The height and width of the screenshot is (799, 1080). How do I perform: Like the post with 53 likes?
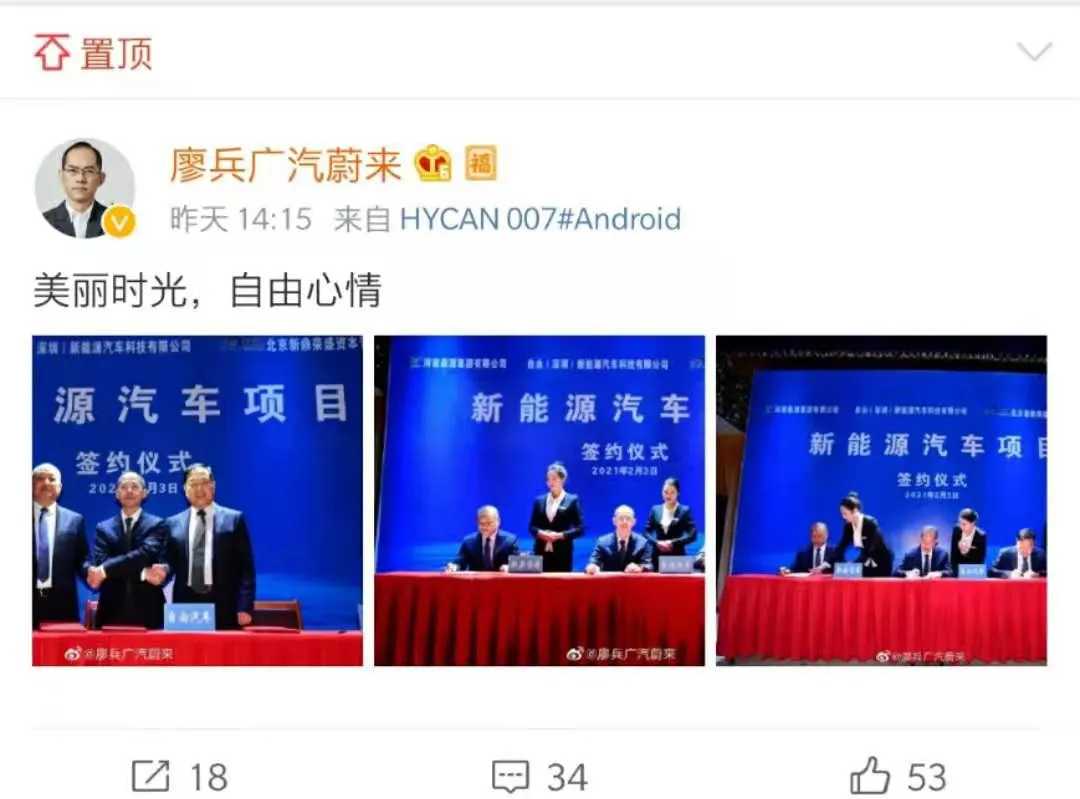click(x=897, y=776)
